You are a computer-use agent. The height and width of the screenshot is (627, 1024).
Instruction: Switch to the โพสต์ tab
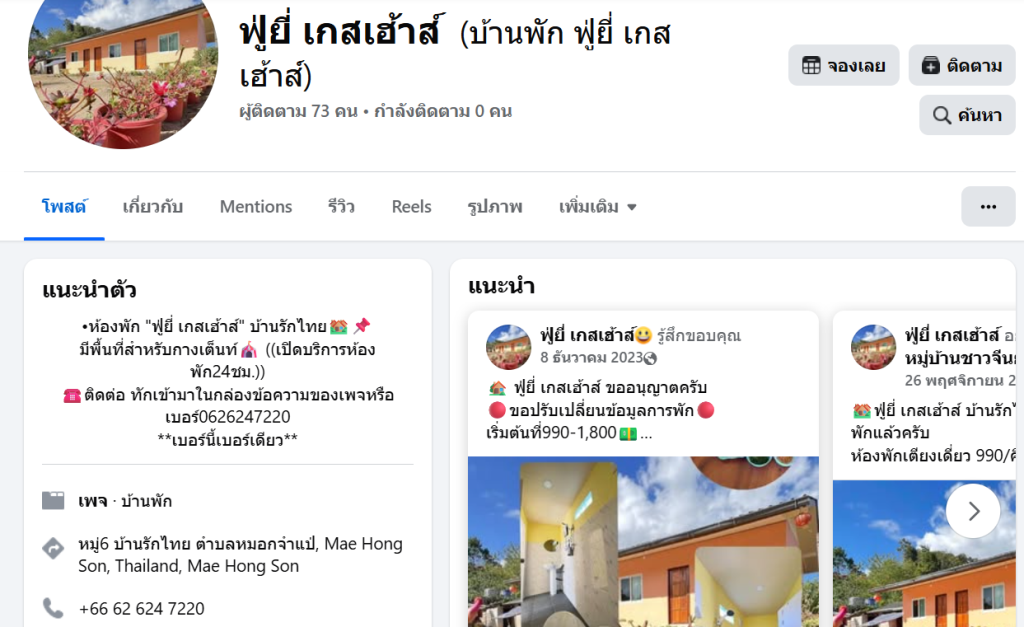point(64,207)
